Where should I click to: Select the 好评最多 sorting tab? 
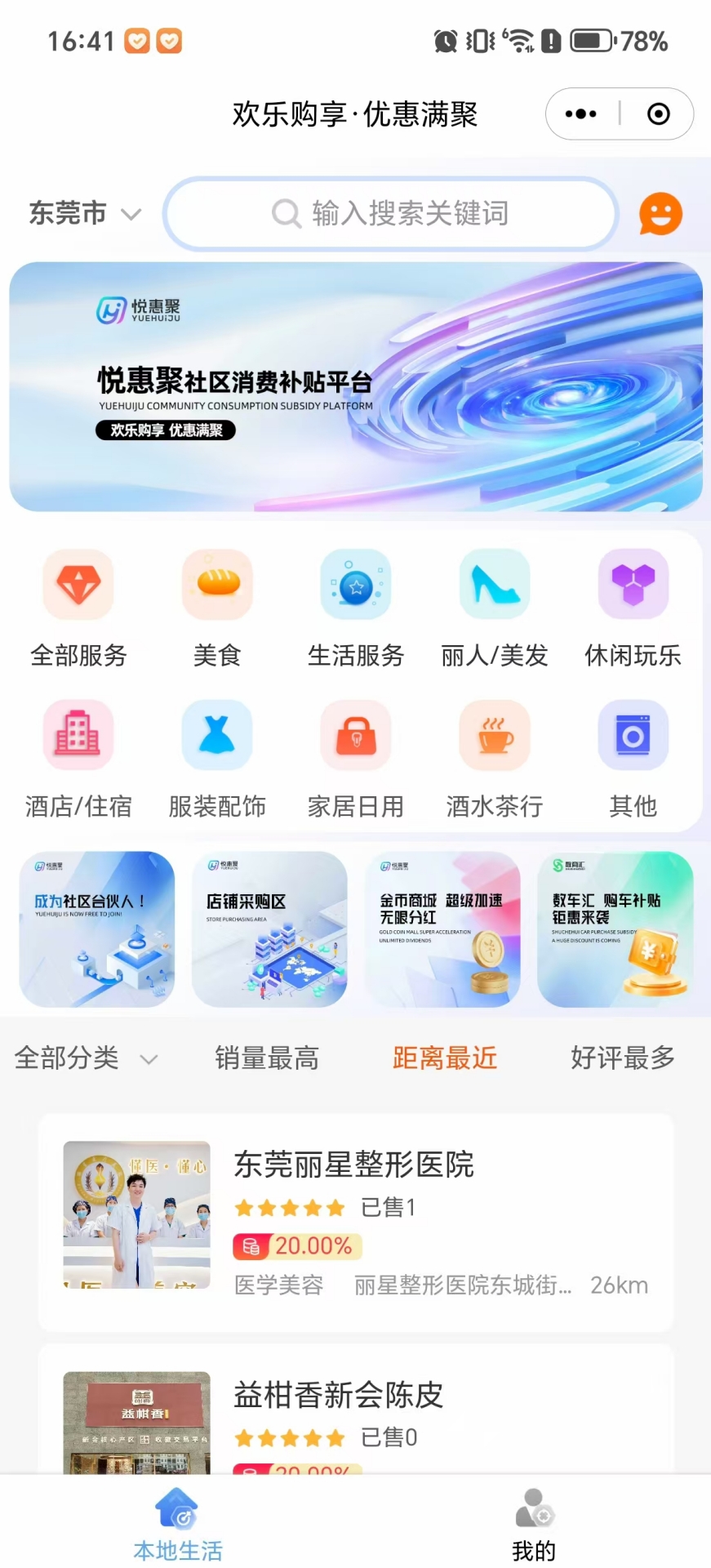tap(622, 1058)
